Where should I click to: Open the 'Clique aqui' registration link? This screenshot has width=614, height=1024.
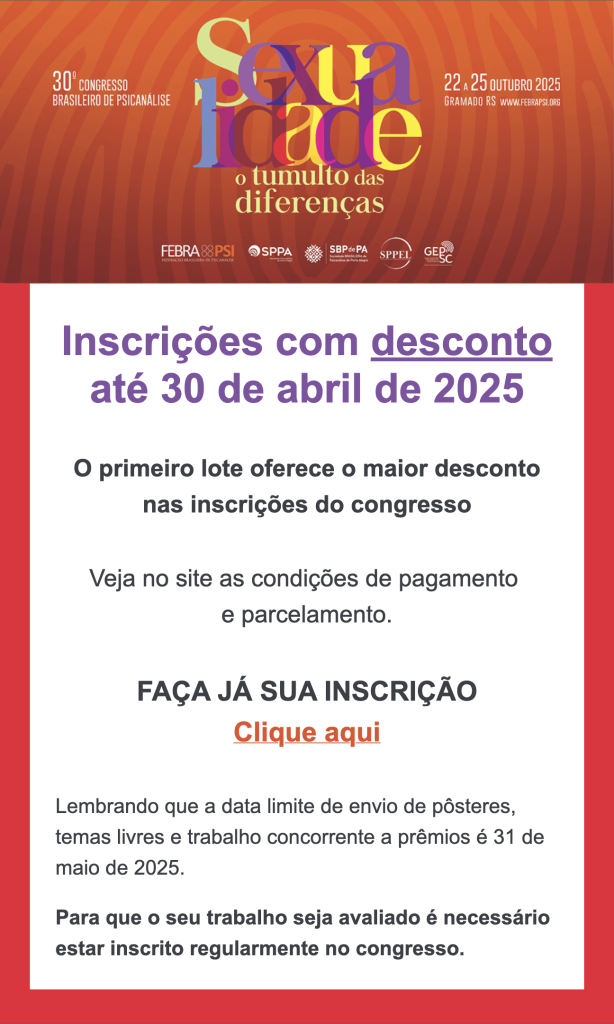(x=307, y=732)
